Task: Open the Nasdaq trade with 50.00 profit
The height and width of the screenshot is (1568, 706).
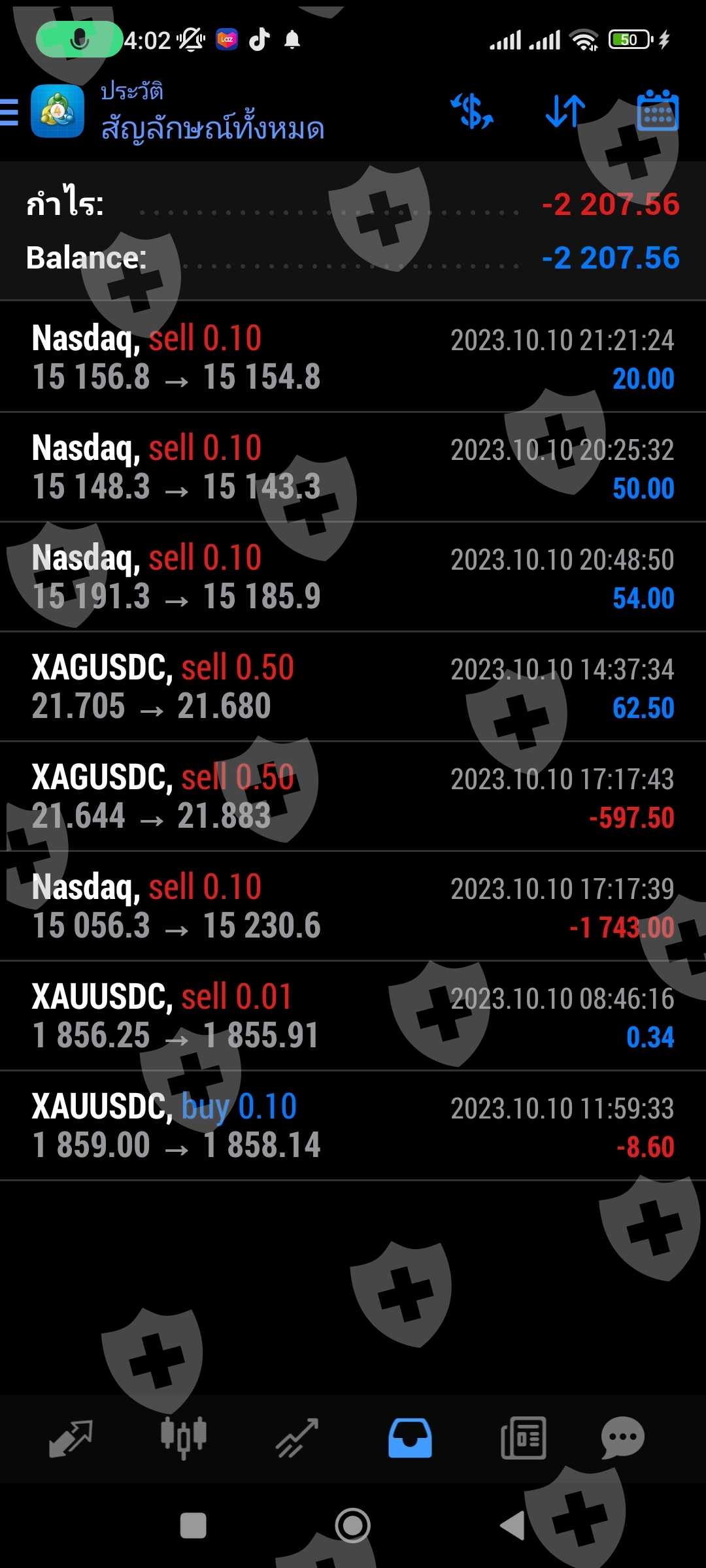Action: [353, 467]
